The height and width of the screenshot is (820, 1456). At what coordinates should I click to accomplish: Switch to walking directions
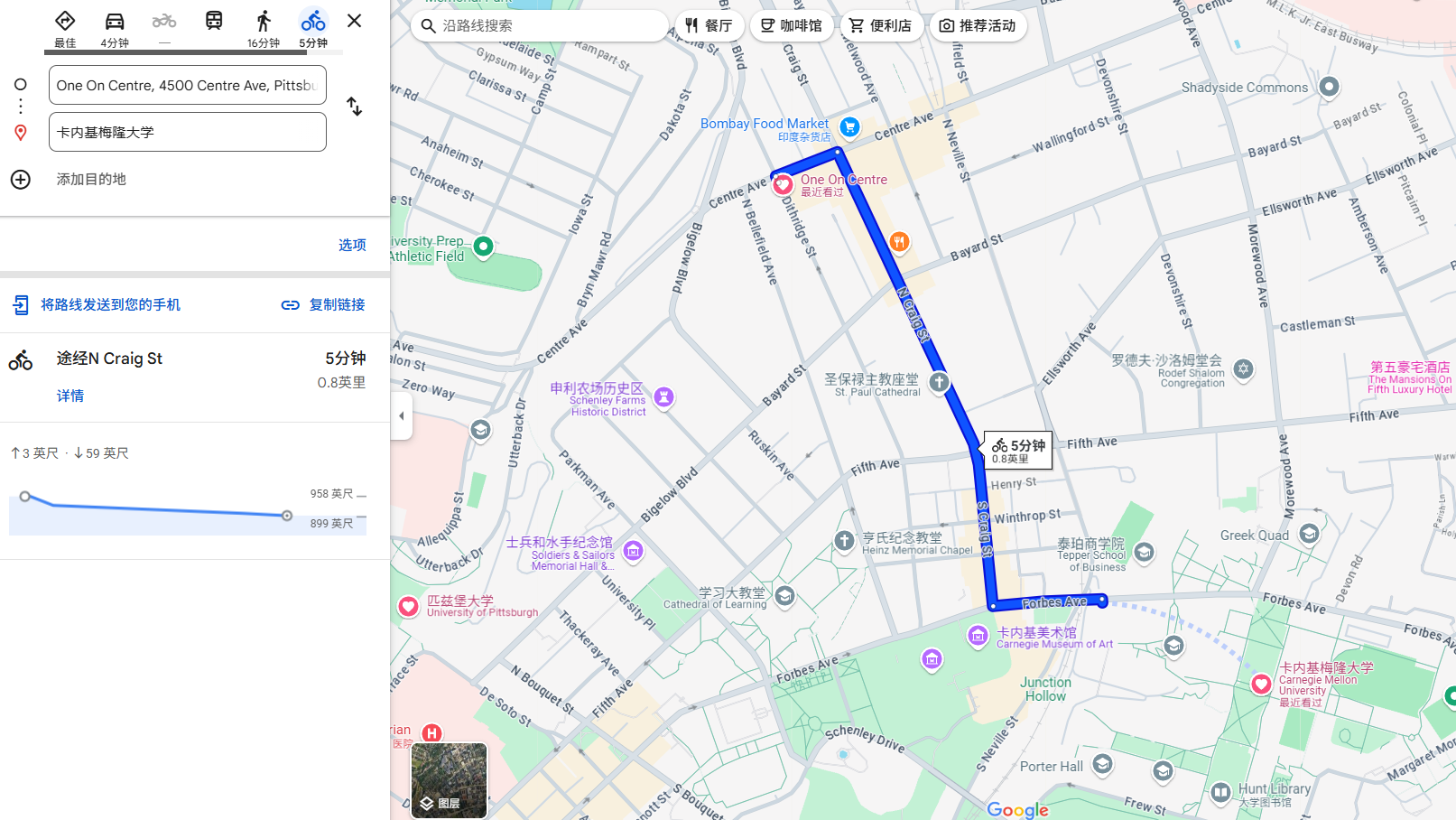pos(263,27)
